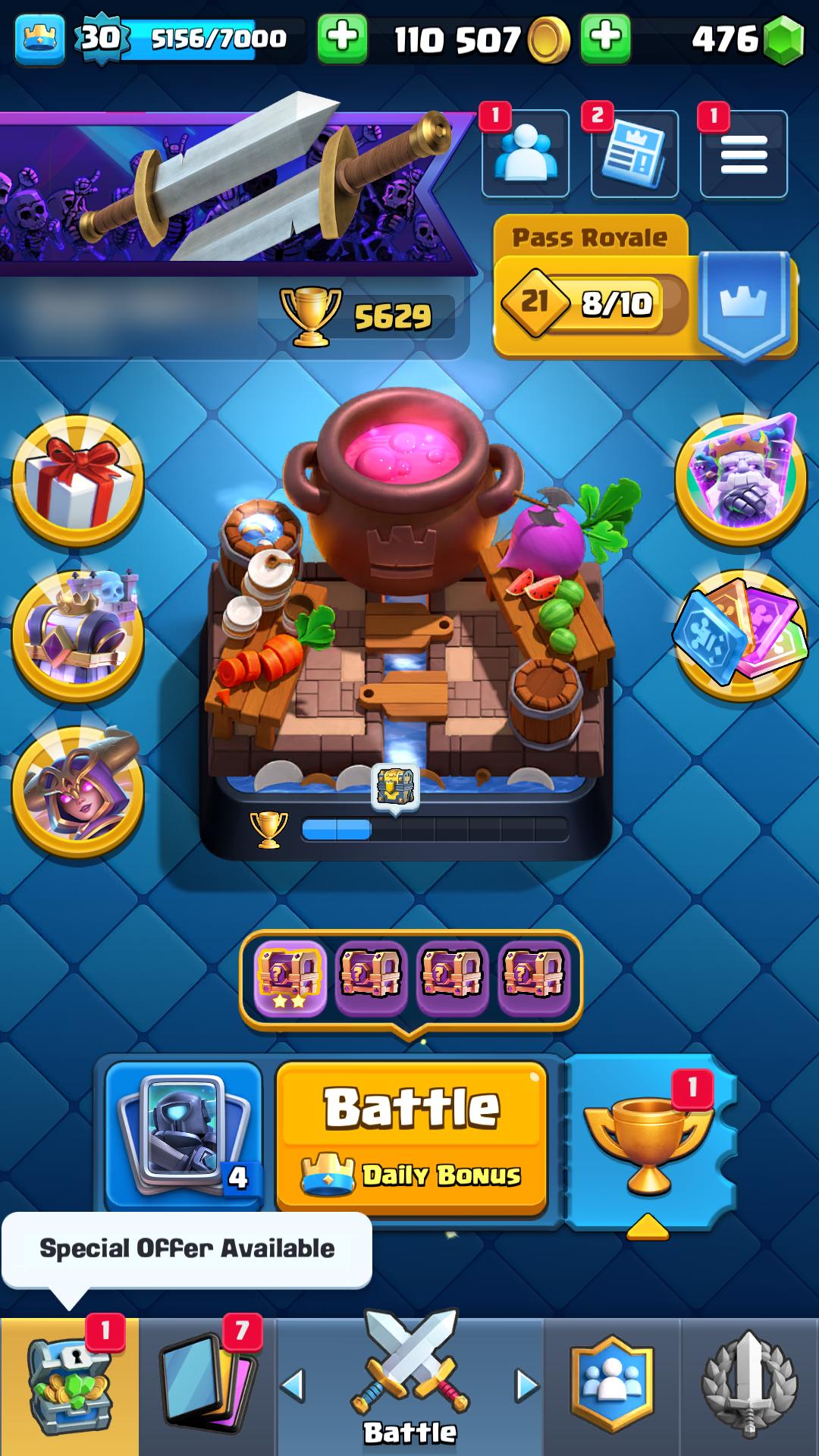This screenshot has width=819, height=1456.
Task: Change the selected battle deck card
Action: tap(184, 1135)
